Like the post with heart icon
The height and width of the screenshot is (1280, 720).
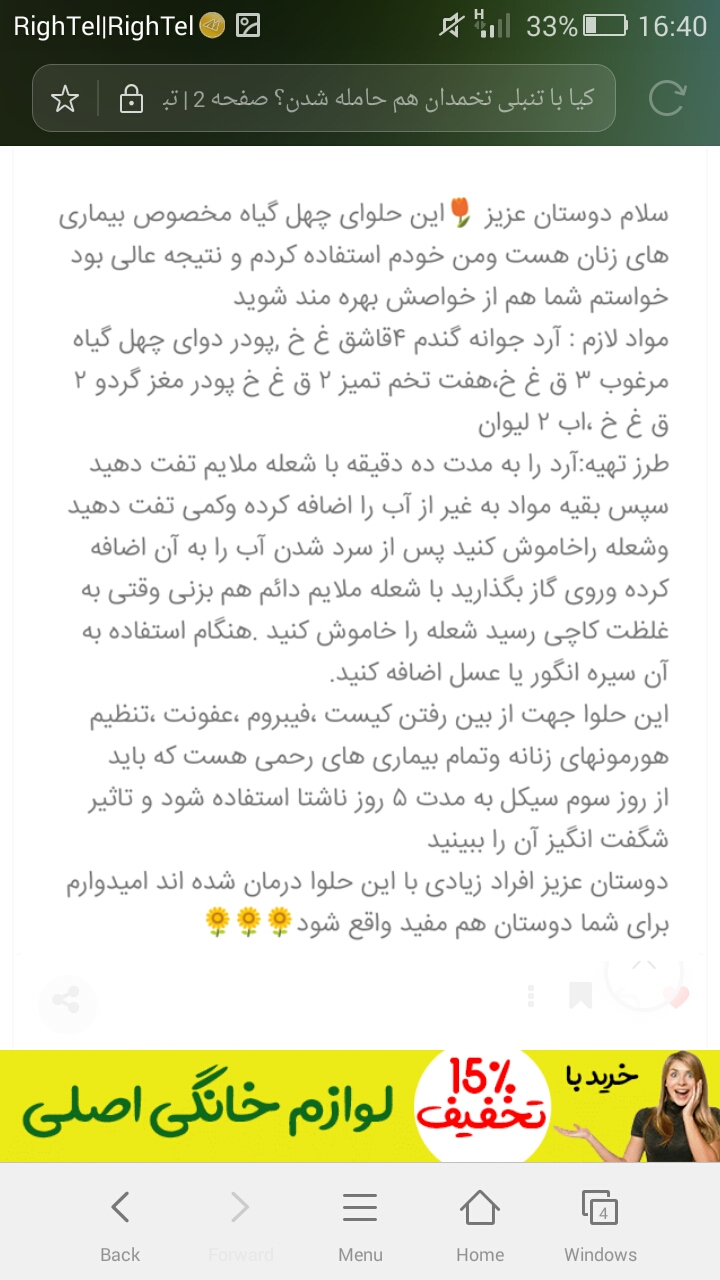678,996
